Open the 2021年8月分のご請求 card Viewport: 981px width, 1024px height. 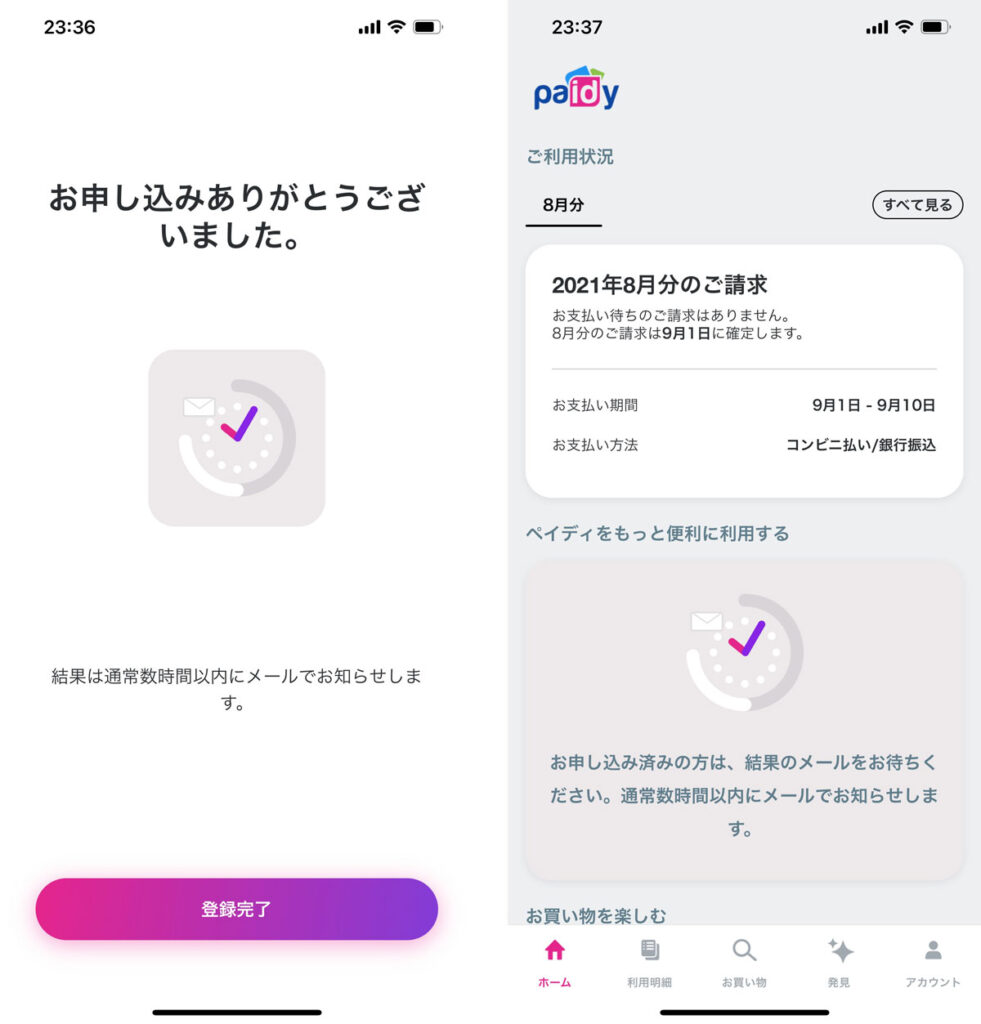pyautogui.click(x=743, y=370)
